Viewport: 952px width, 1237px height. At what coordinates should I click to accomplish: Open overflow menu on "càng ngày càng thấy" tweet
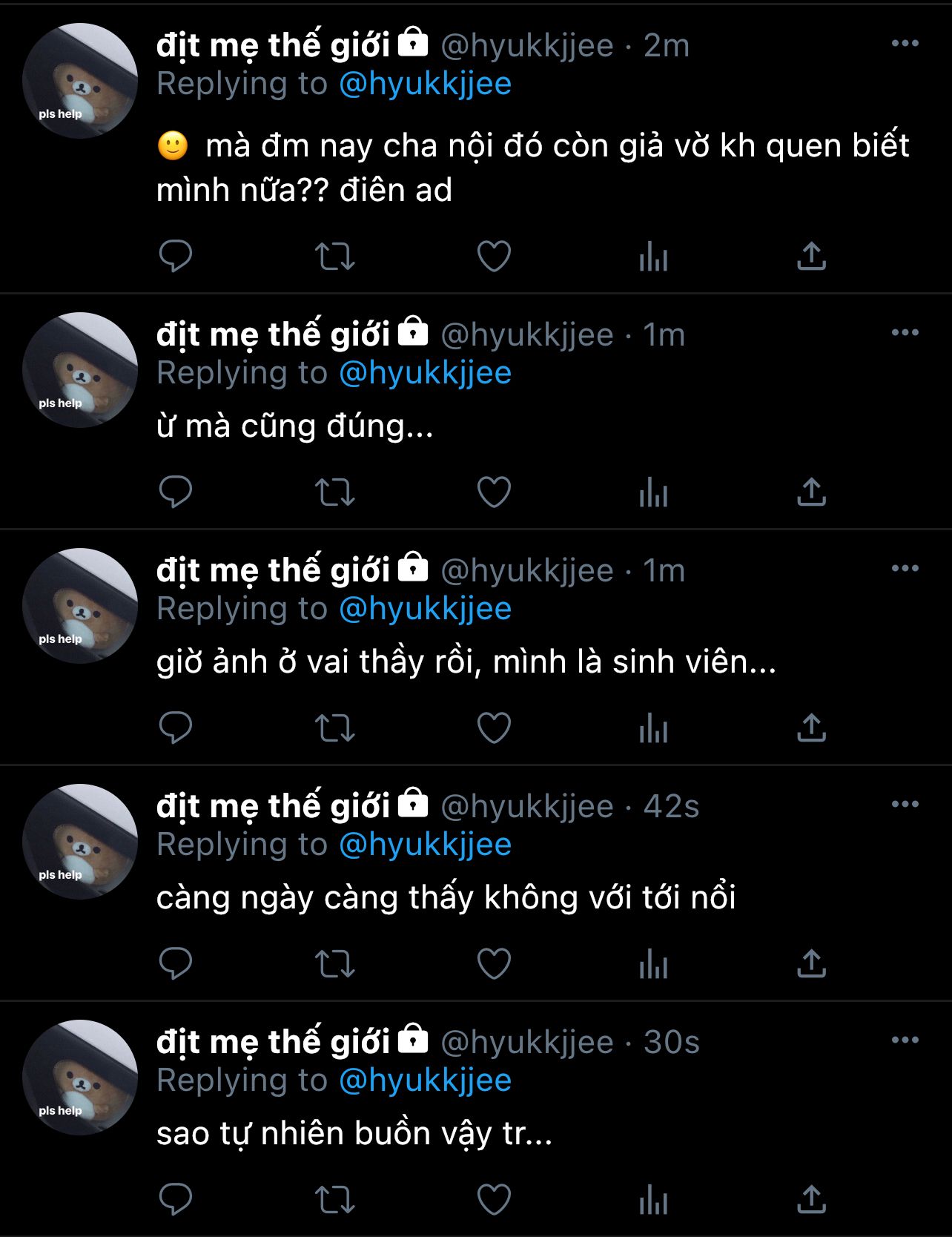point(905,805)
